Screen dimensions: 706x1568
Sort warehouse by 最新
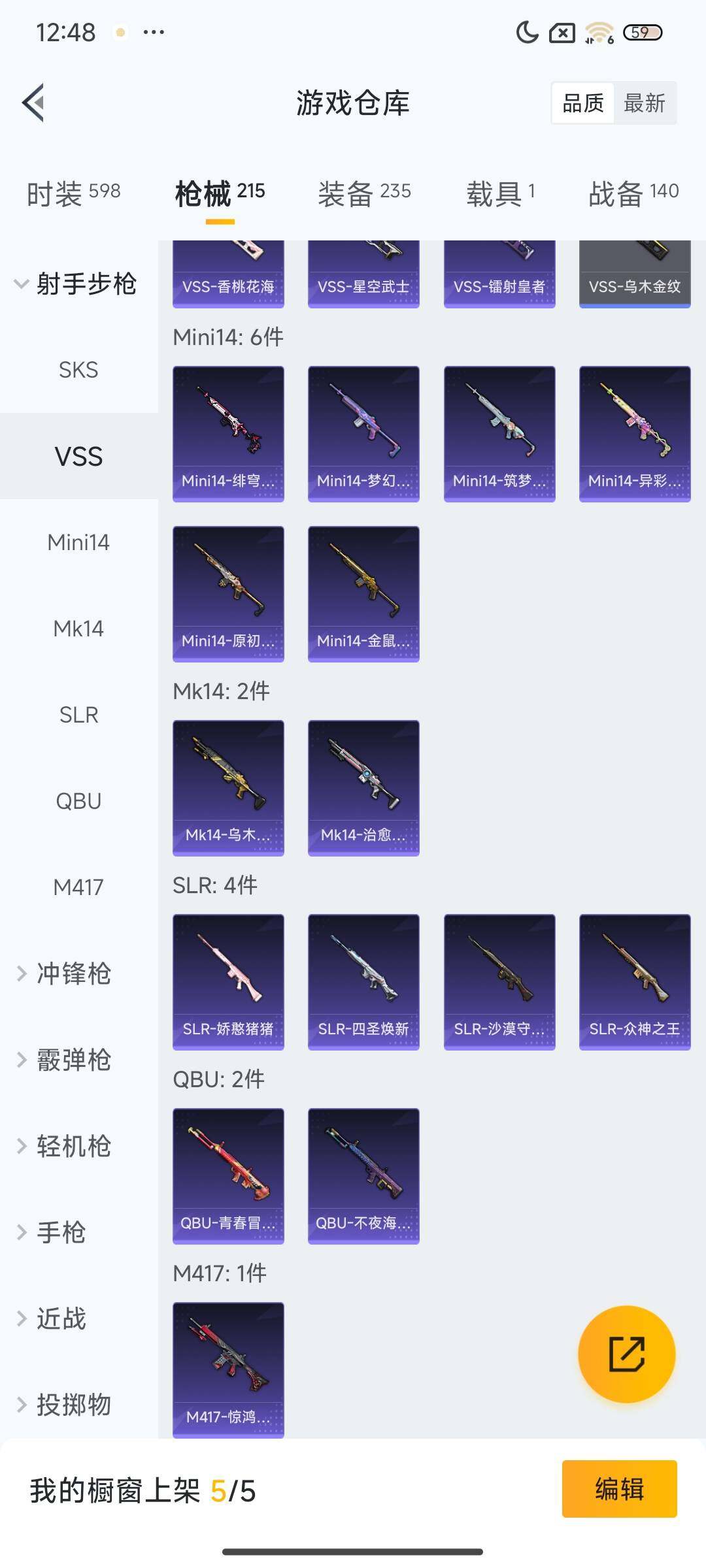click(x=644, y=103)
